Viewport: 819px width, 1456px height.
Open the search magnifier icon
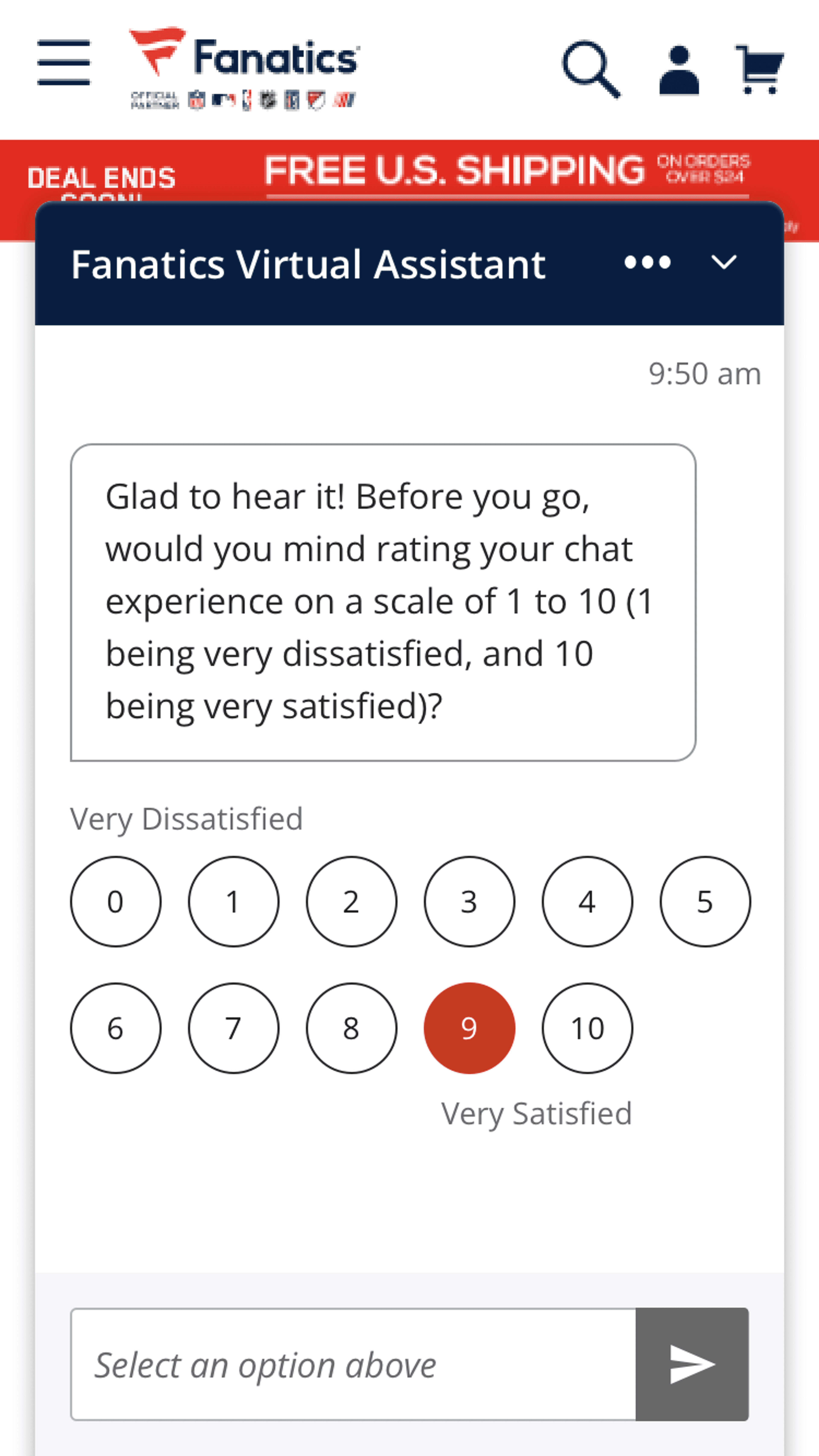click(591, 69)
